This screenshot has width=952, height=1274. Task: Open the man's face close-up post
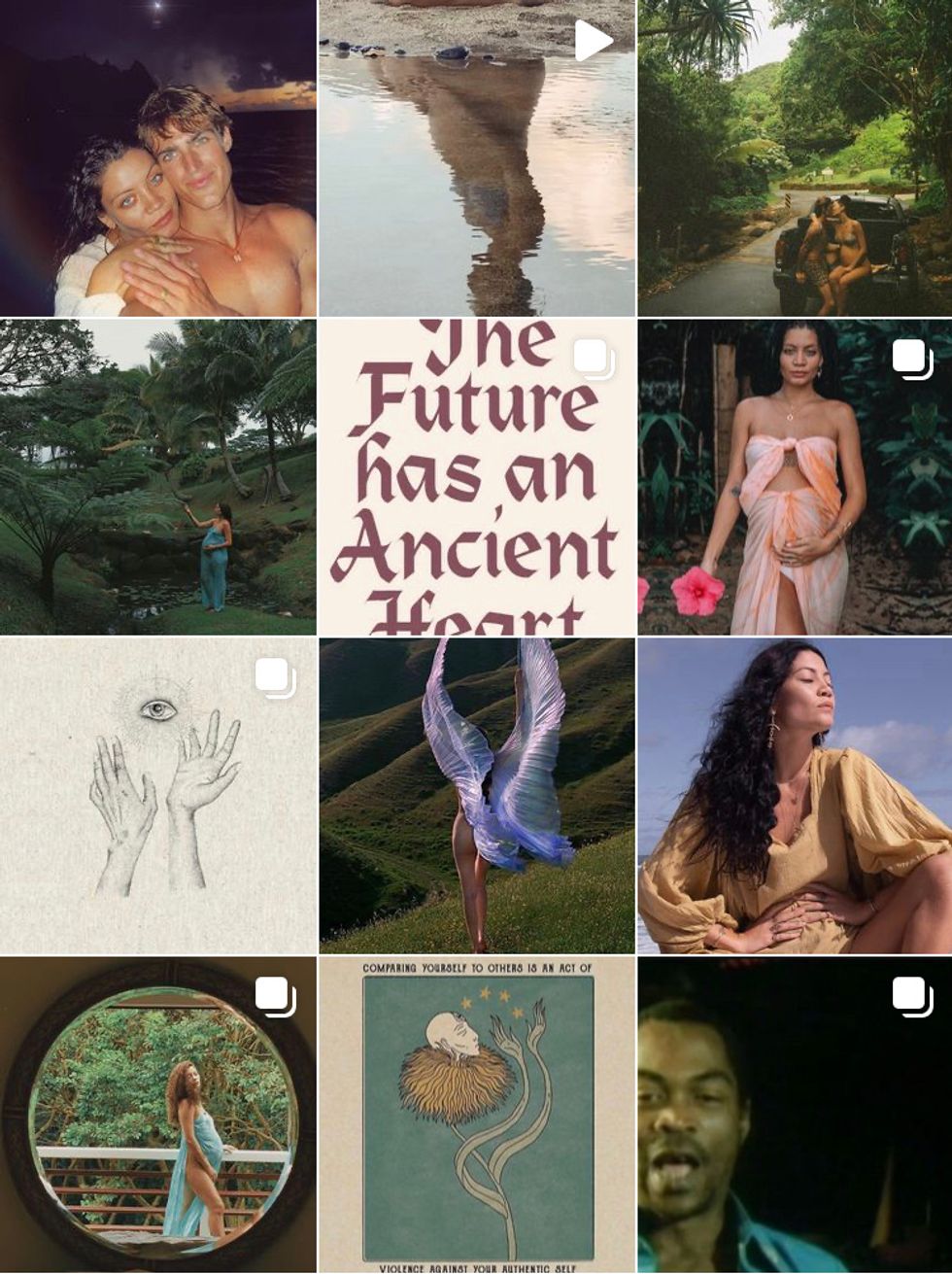(795, 1114)
